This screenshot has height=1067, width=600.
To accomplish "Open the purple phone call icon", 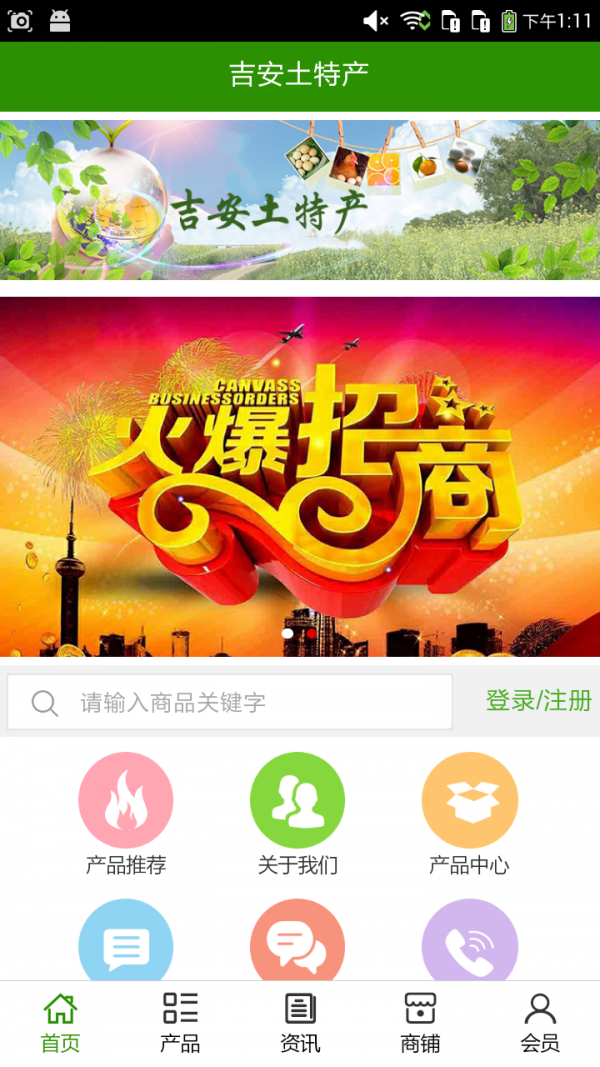I will [x=469, y=942].
